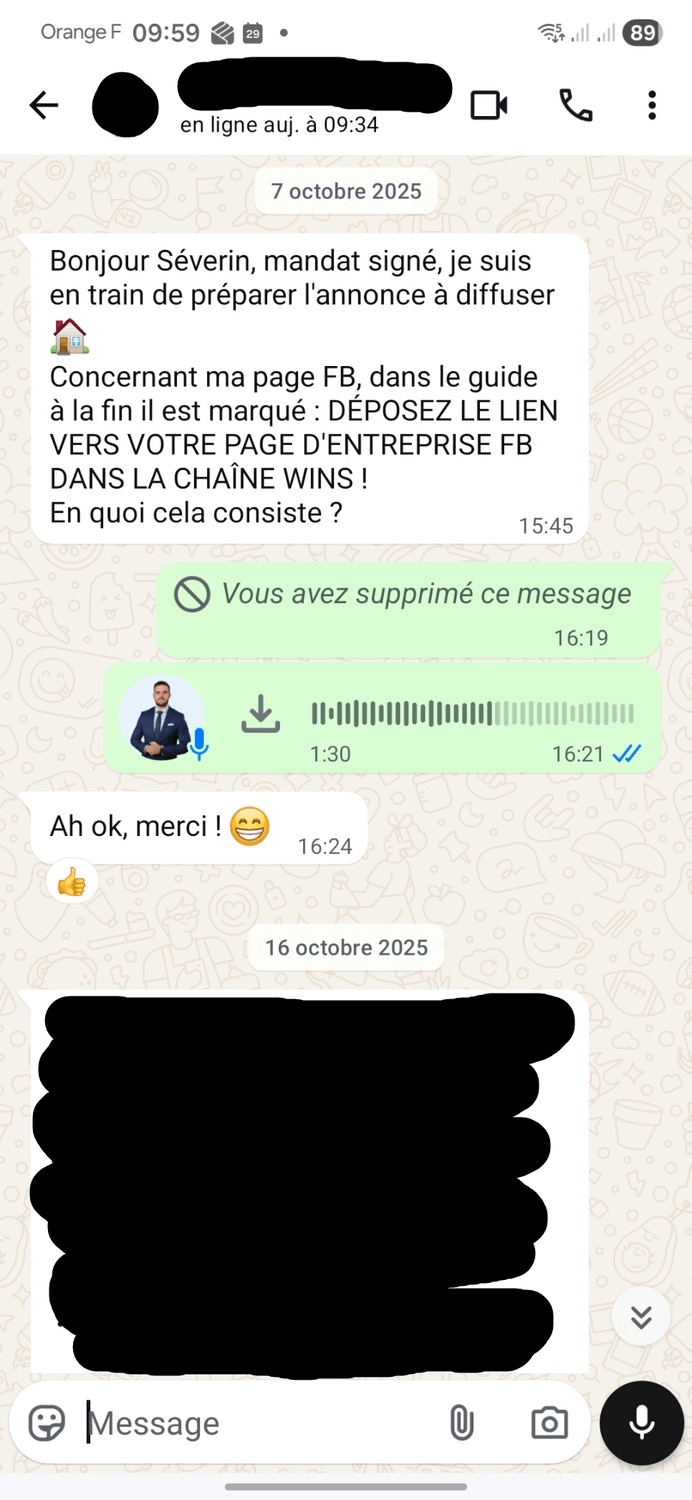Jump to the latest messages

[641, 1317]
